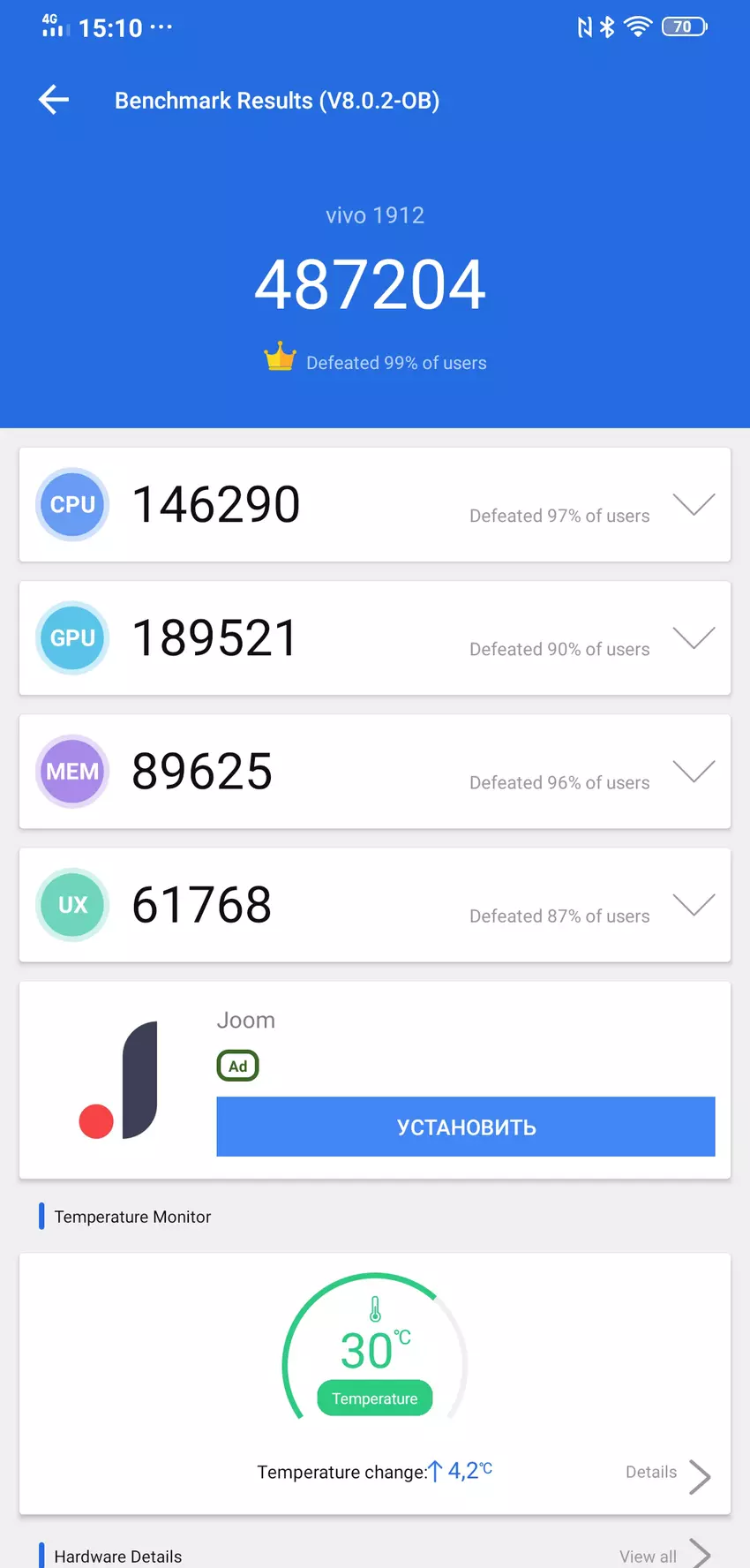View all Hardware Details
This screenshot has width=750, height=1568.
664,1556
